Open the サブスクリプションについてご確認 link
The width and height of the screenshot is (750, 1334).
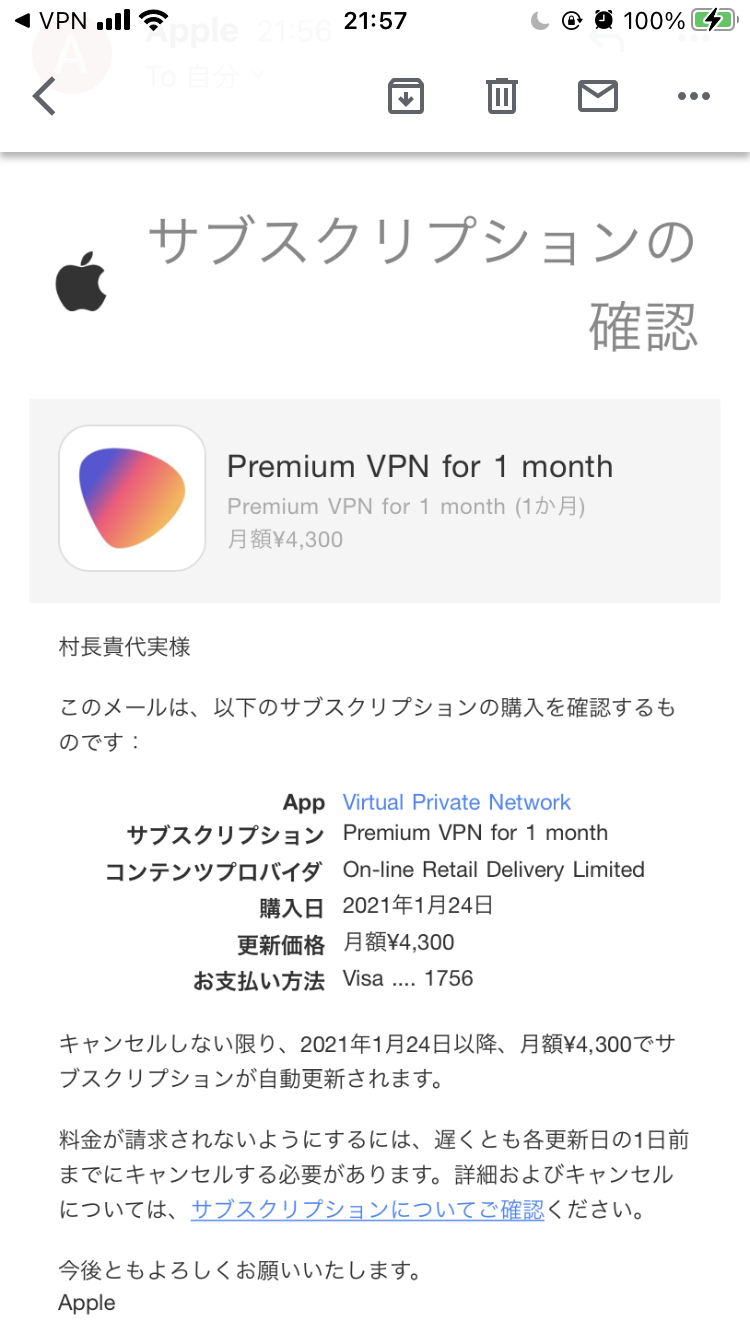pyautogui.click(x=367, y=1209)
